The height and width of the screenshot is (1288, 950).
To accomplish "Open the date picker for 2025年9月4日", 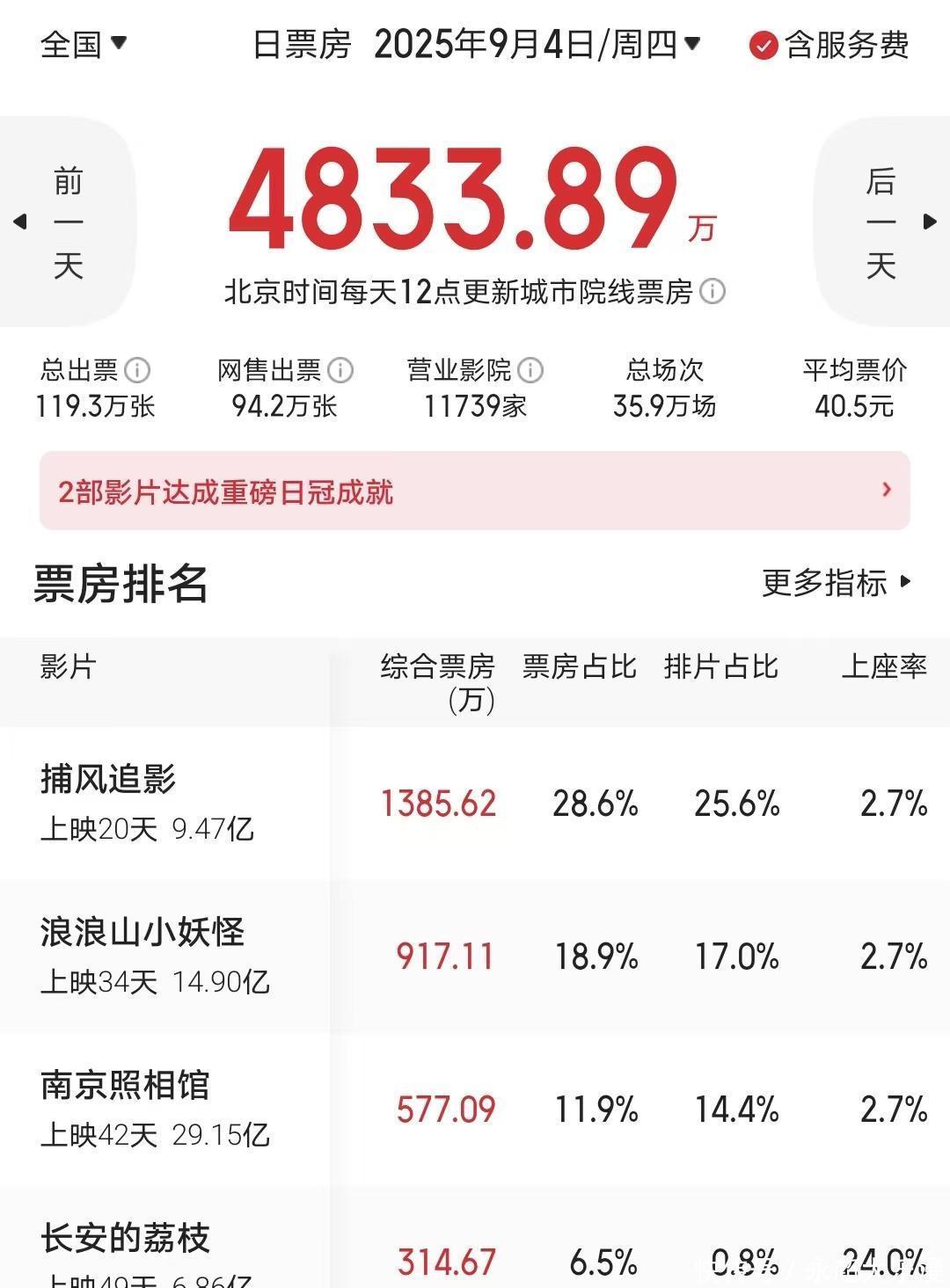I will pyautogui.click(x=537, y=44).
